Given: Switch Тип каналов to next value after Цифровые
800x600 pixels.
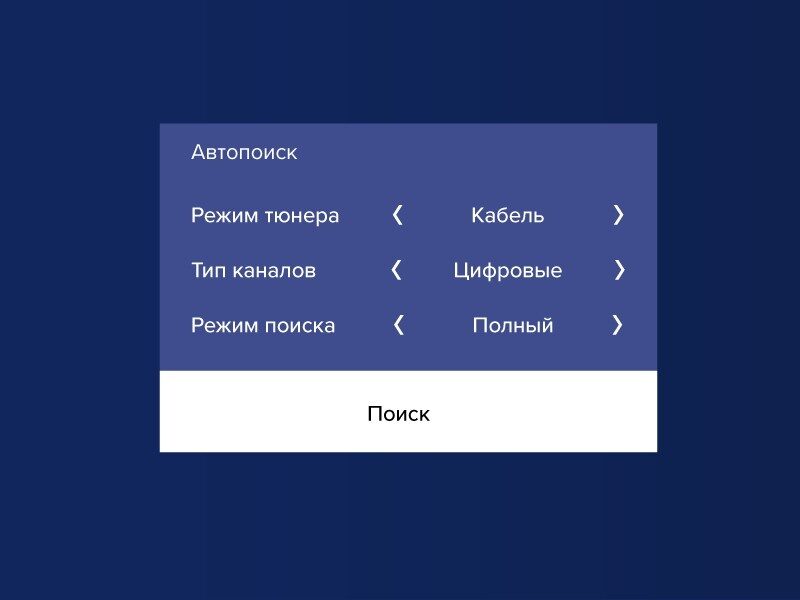Looking at the screenshot, I should point(619,270).
